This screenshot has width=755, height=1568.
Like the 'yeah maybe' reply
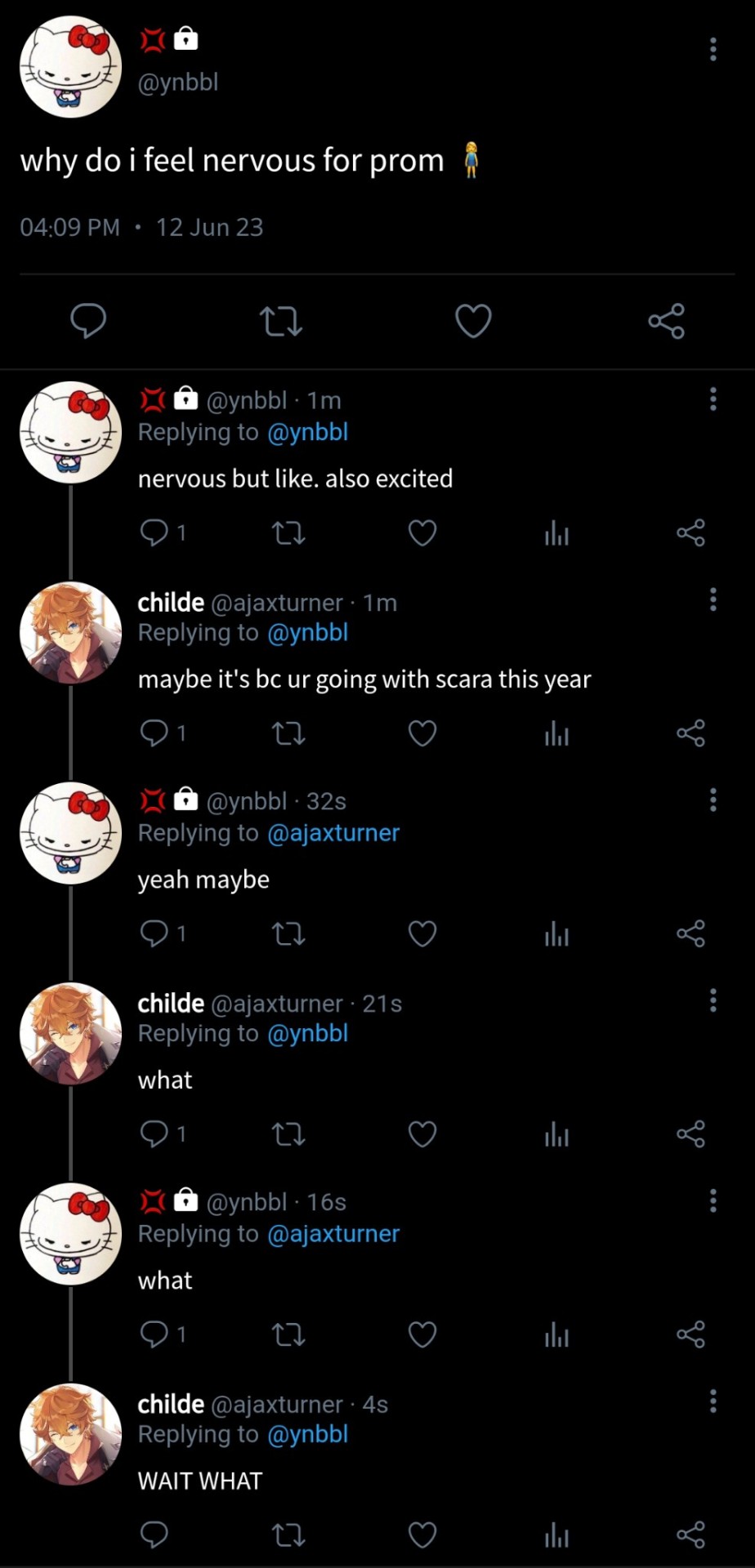click(422, 933)
